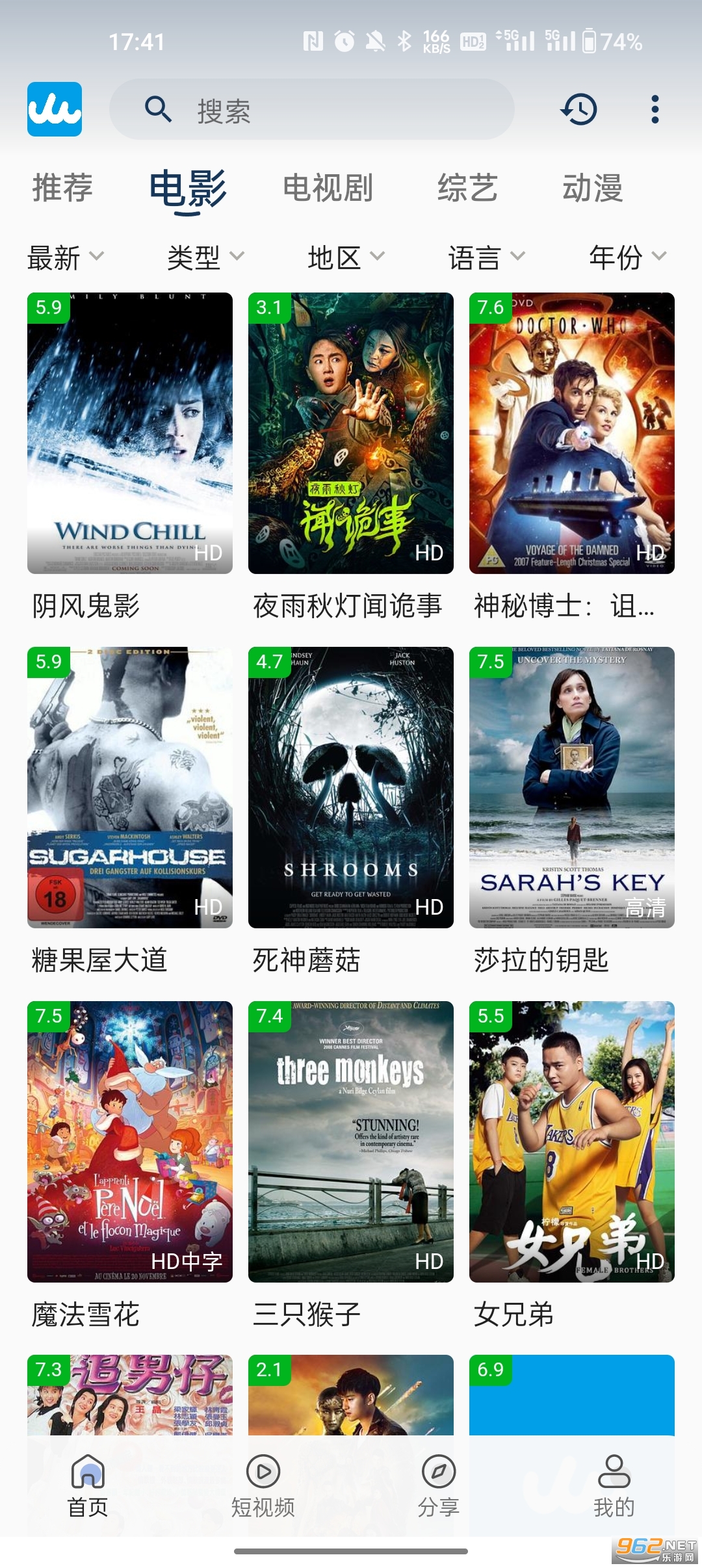The image size is (702, 1568).
Task: Open the three-dot overflow menu
Action: point(655,109)
